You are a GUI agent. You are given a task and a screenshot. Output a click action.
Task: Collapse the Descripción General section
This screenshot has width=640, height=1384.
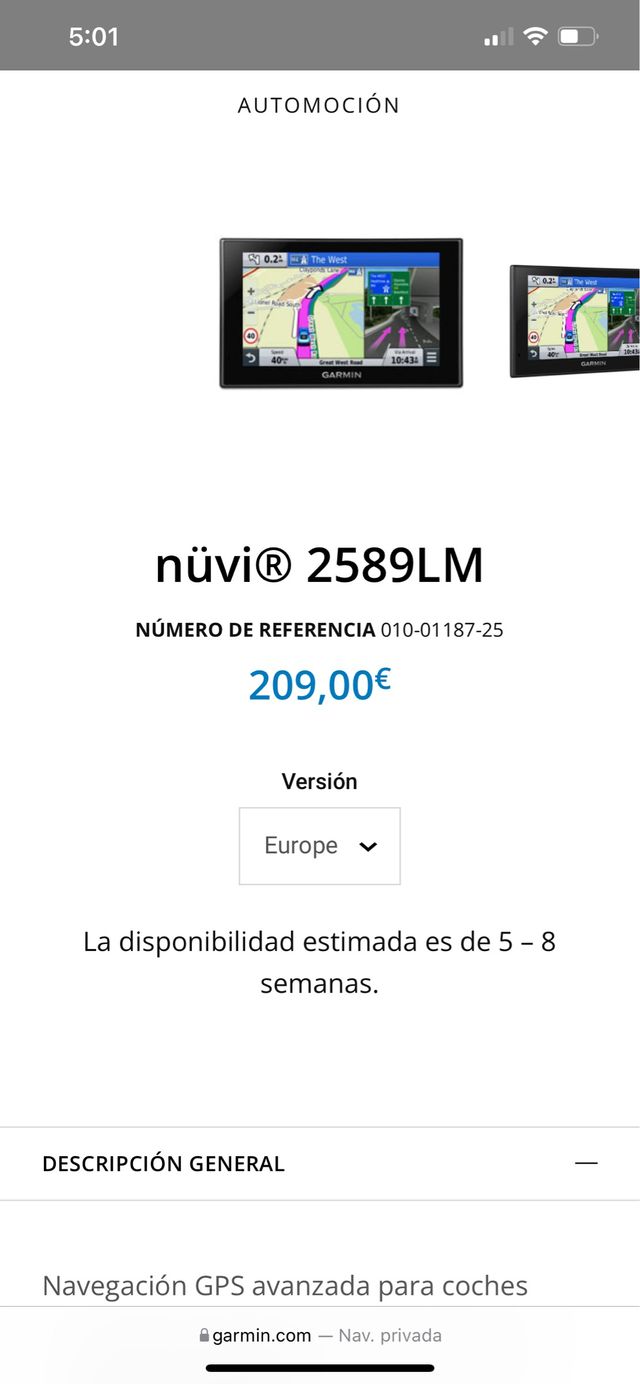pyautogui.click(x=586, y=1163)
